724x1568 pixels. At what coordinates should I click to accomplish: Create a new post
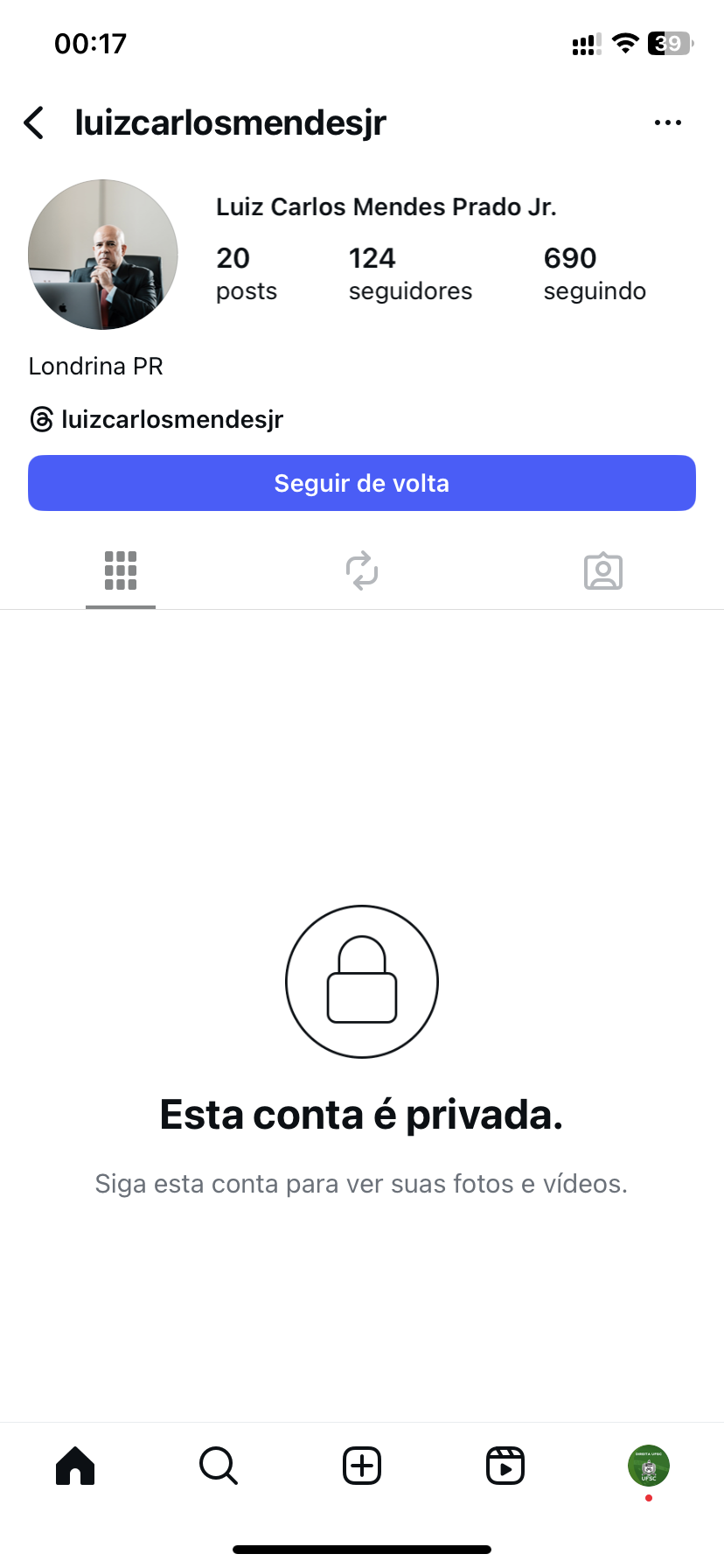click(x=362, y=1466)
